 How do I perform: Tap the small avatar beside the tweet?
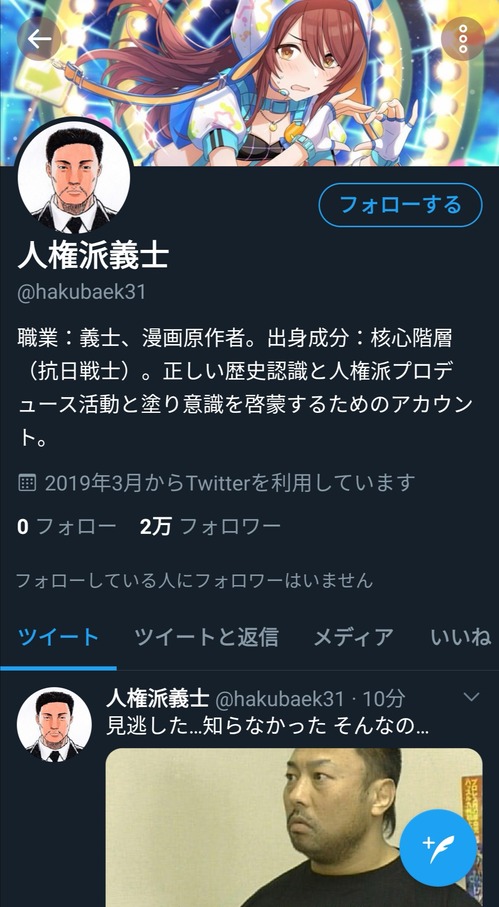[54, 724]
